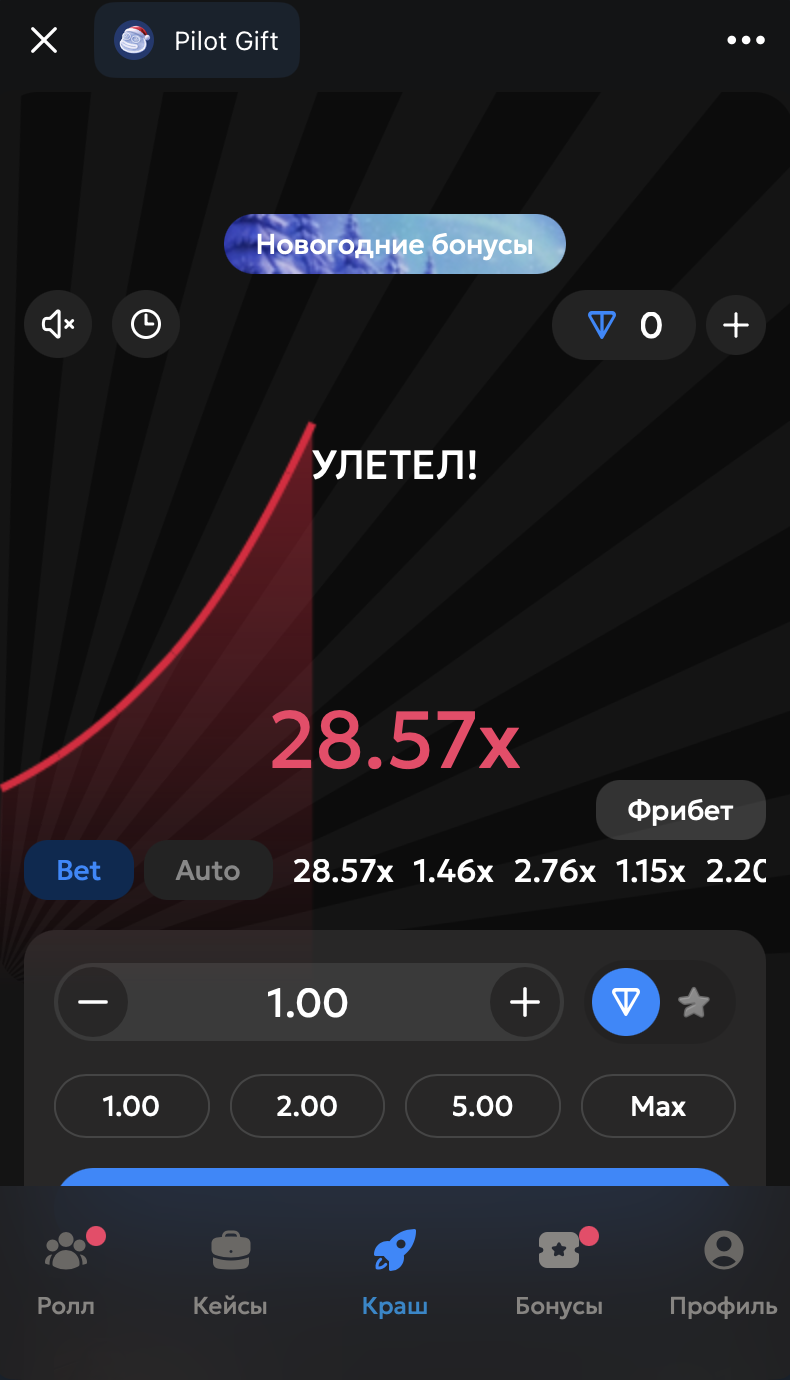The height and width of the screenshot is (1380, 790).
Task: Unmute the game sound
Action: point(58,324)
